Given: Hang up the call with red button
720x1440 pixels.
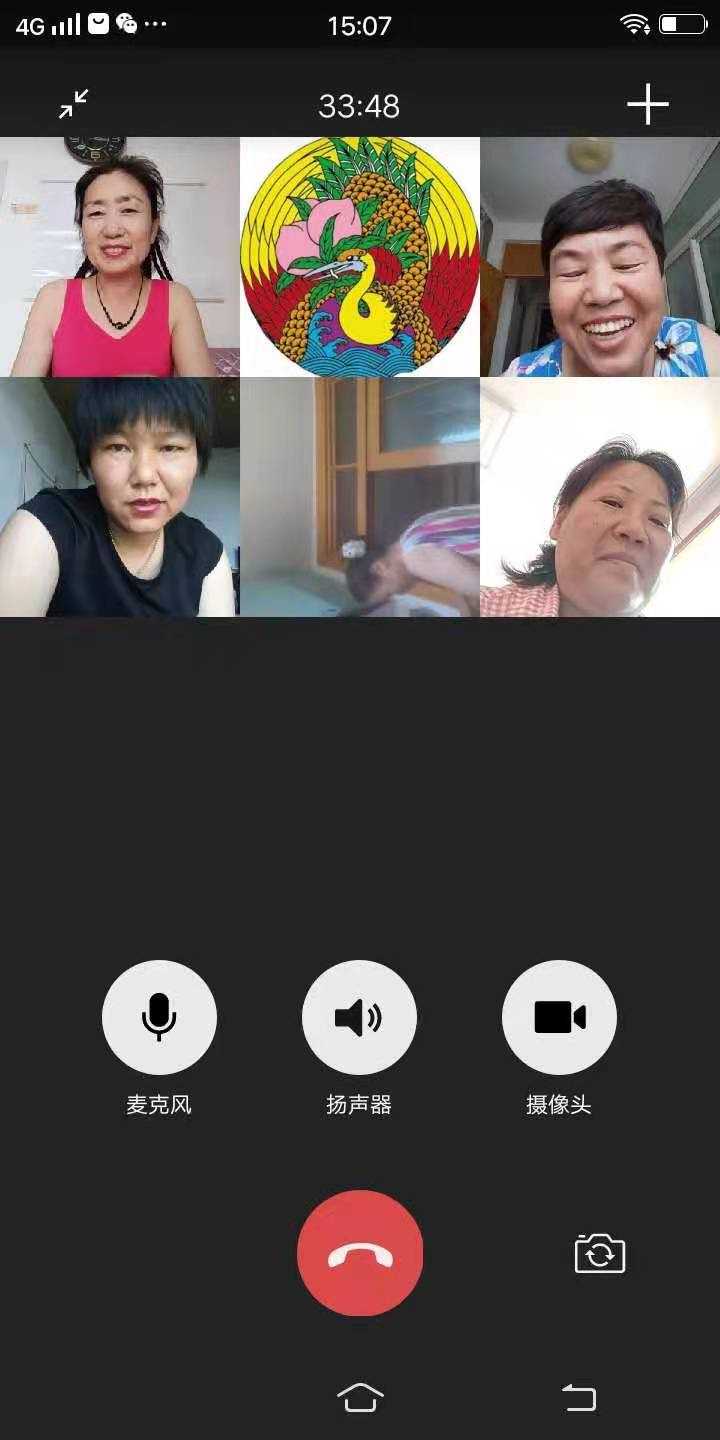Looking at the screenshot, I should pyautogui.click(x=360, y=1253).
